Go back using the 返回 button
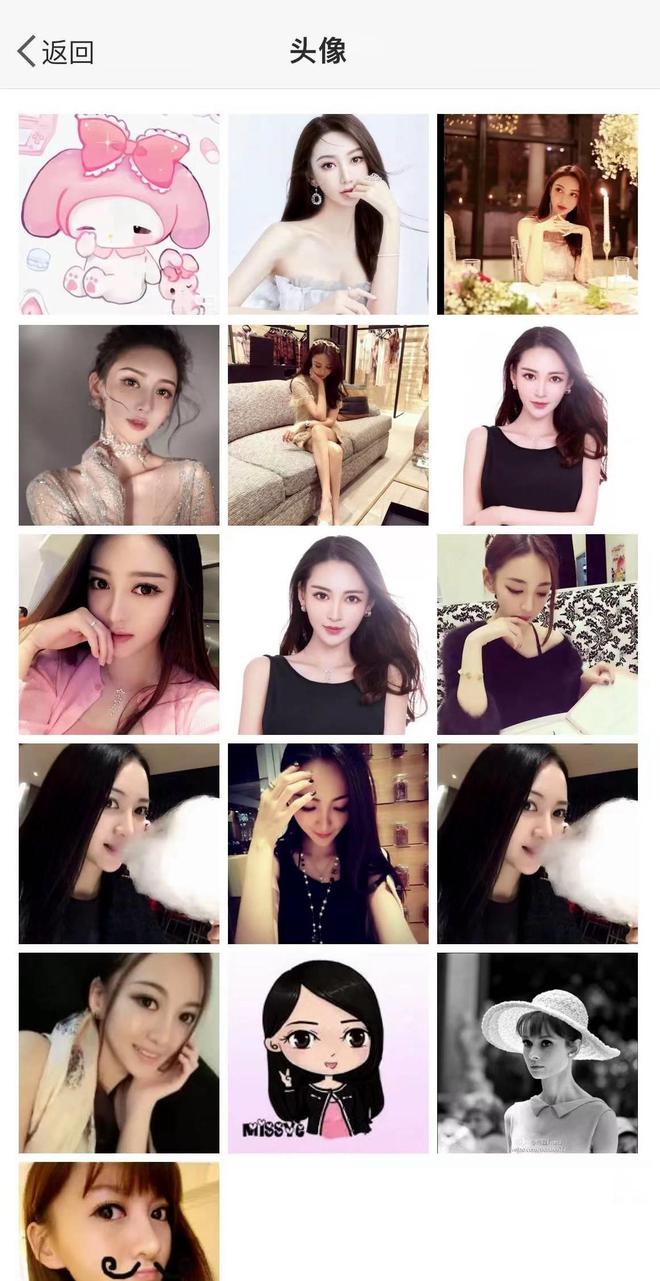Screen dimensions: 660x1281 coord(56,51)
